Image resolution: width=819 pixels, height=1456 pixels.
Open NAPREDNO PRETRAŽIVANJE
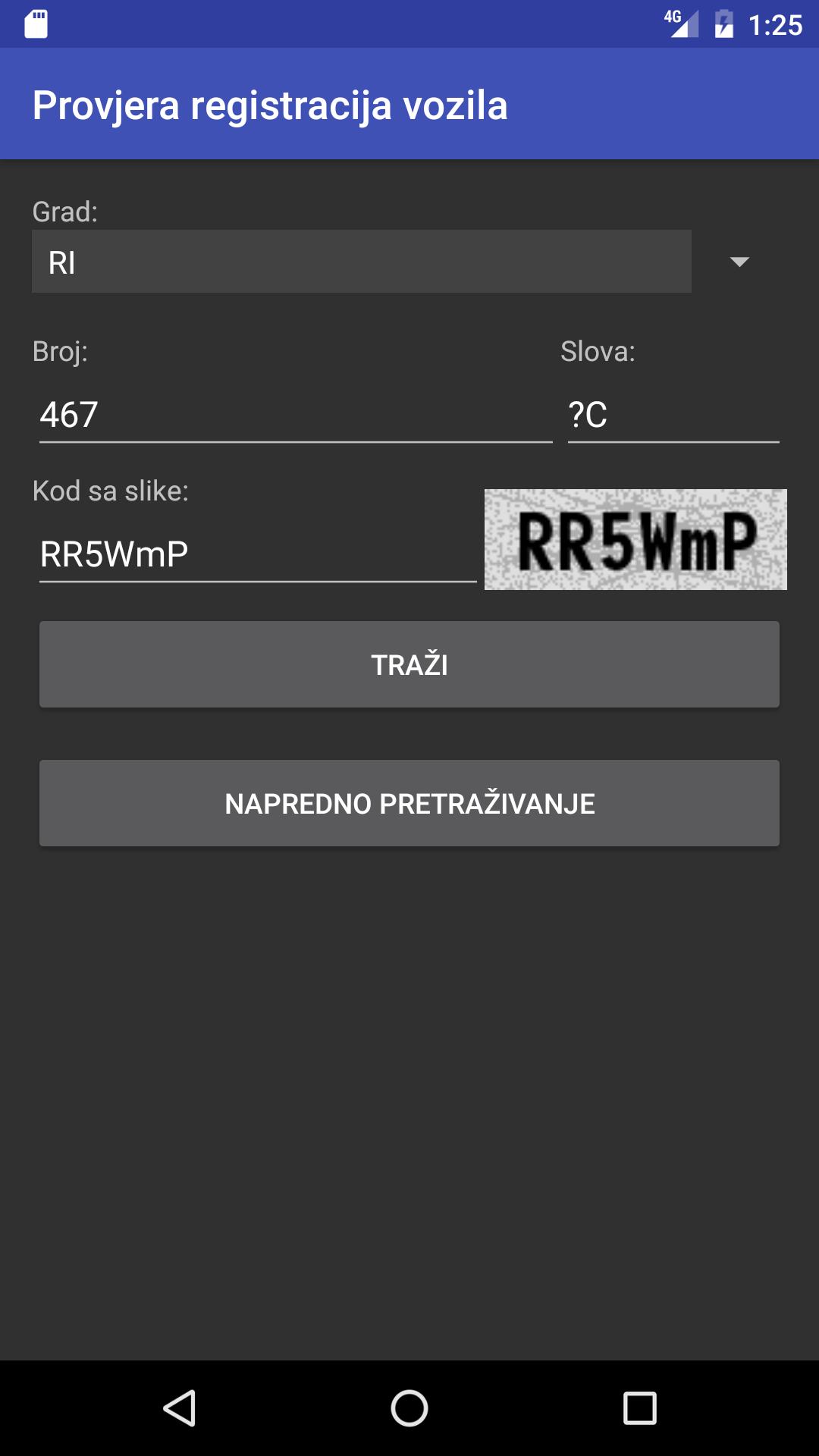(x=409, y=802)
